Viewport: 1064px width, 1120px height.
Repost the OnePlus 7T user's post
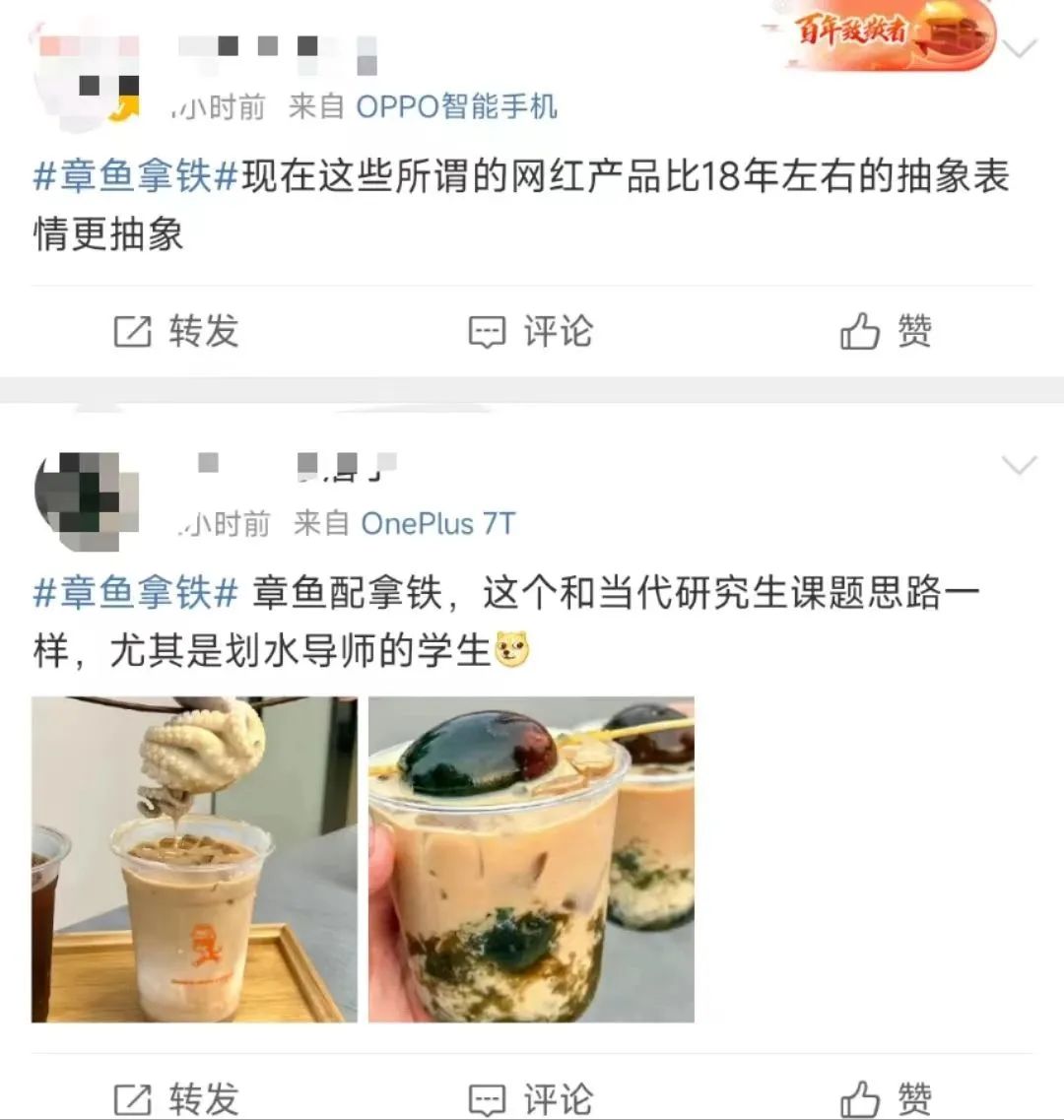pyautogui.click(x=177, y=1098)
